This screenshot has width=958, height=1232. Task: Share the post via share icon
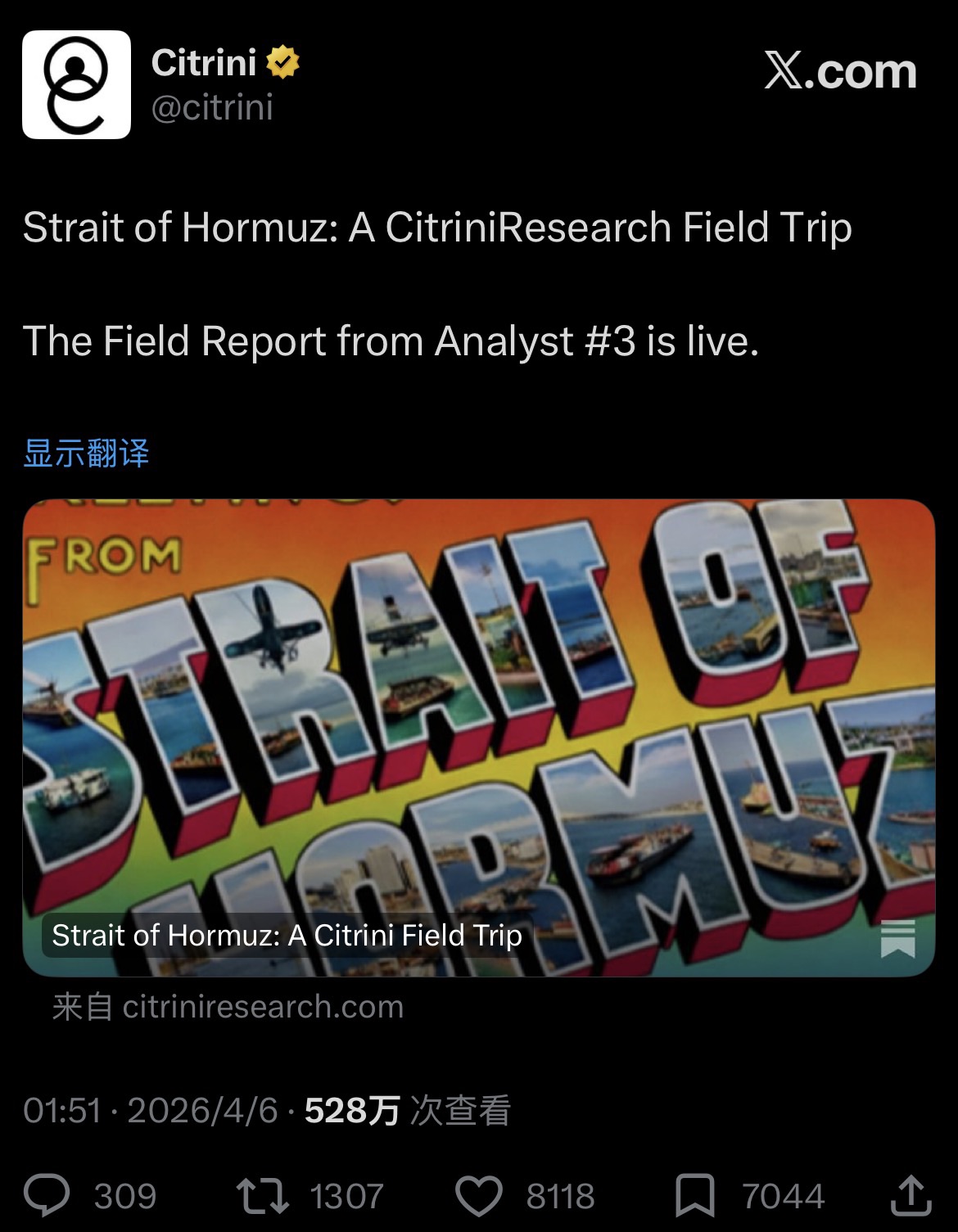(911, 1195)
